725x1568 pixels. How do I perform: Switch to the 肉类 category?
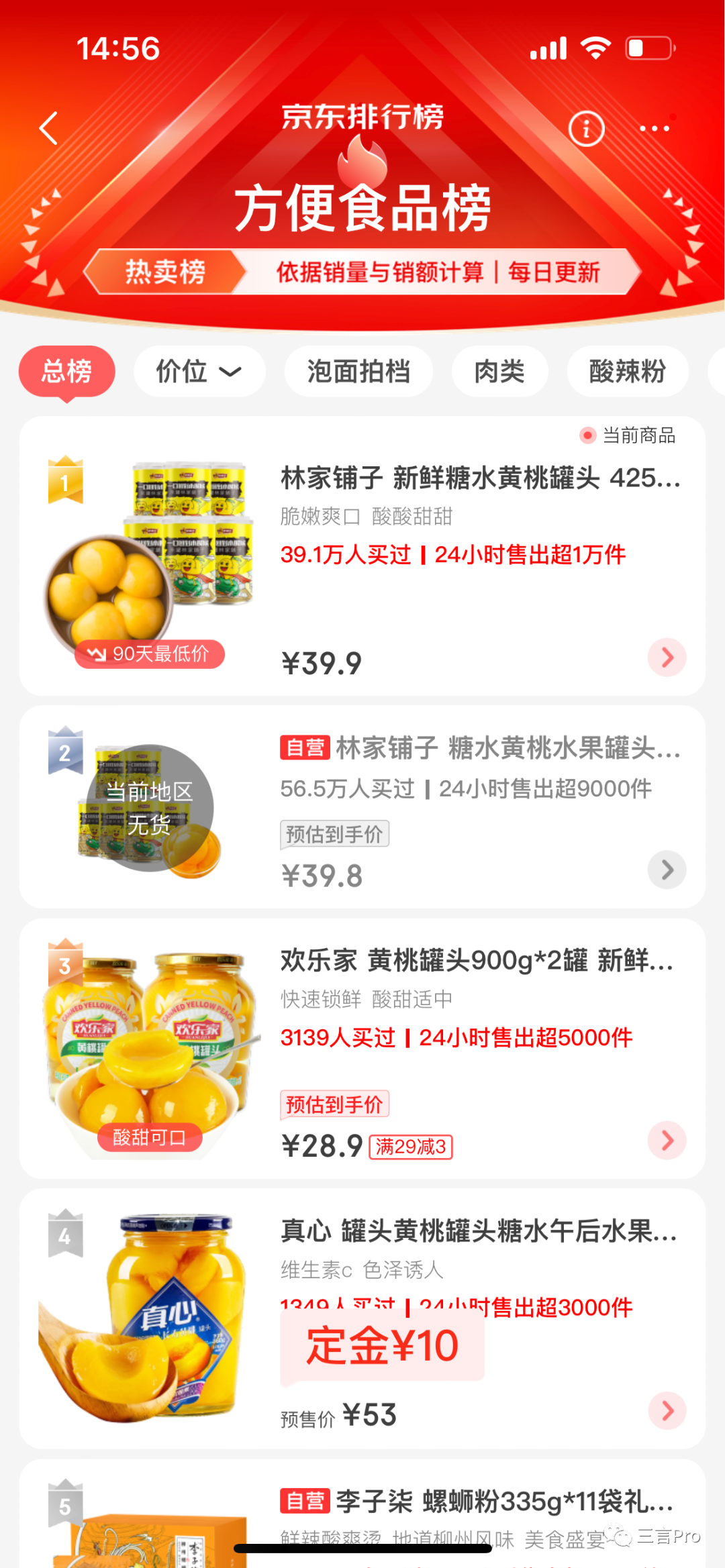pyautogui.click(x=499, y=371)
